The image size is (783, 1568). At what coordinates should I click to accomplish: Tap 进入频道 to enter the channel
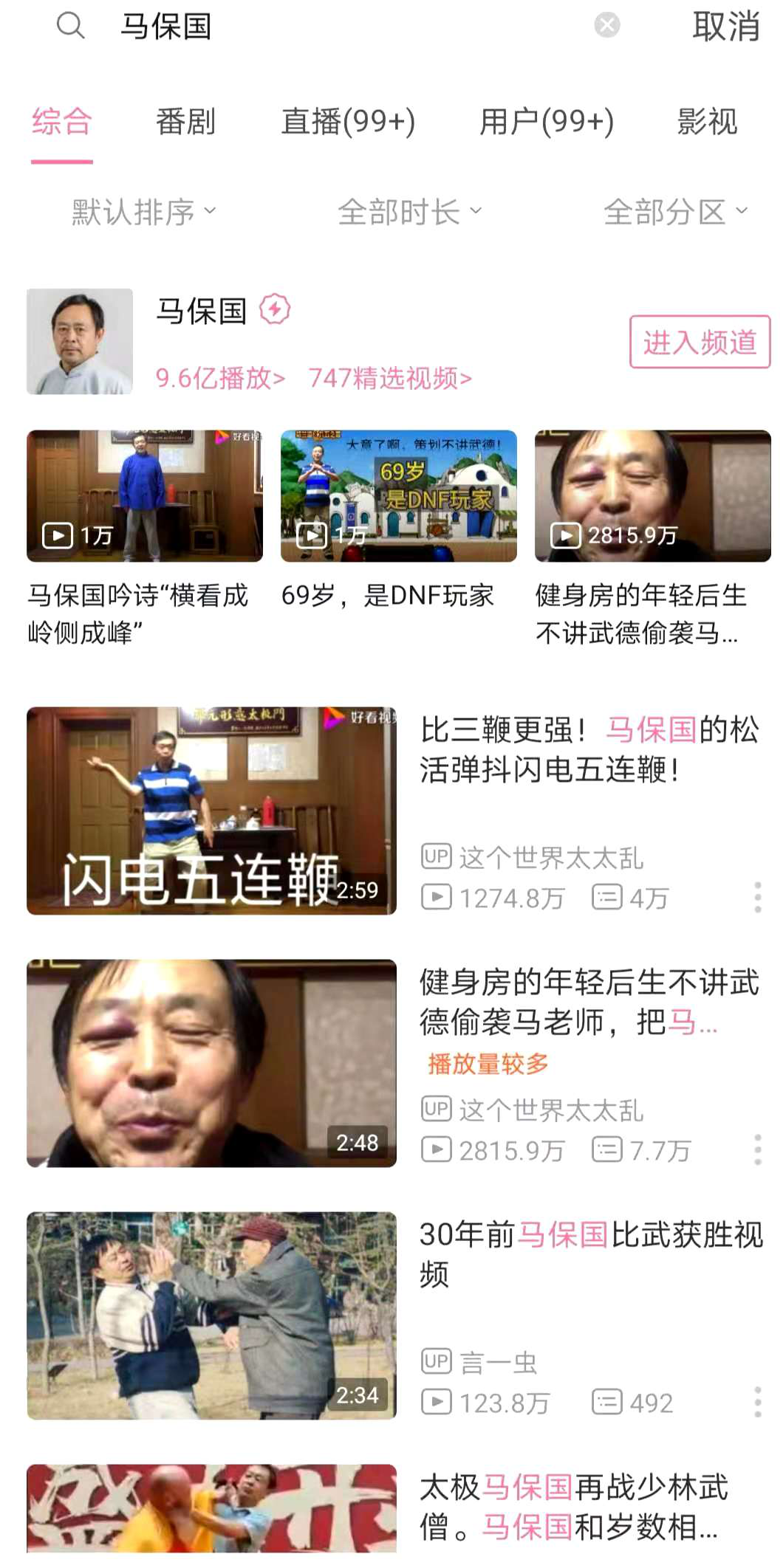pyautogui.click(x=699, y=342)
